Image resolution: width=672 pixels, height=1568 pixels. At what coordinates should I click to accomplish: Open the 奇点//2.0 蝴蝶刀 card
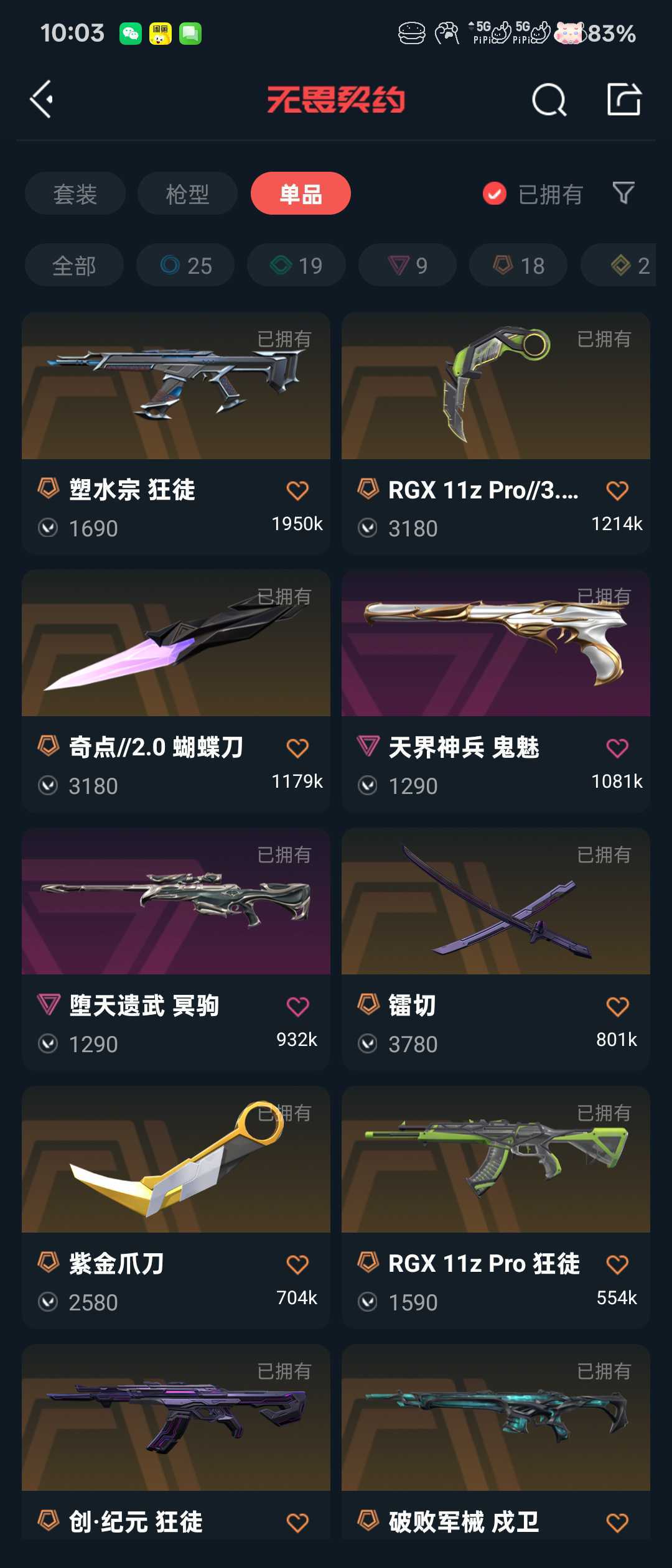tap(176, 644)
